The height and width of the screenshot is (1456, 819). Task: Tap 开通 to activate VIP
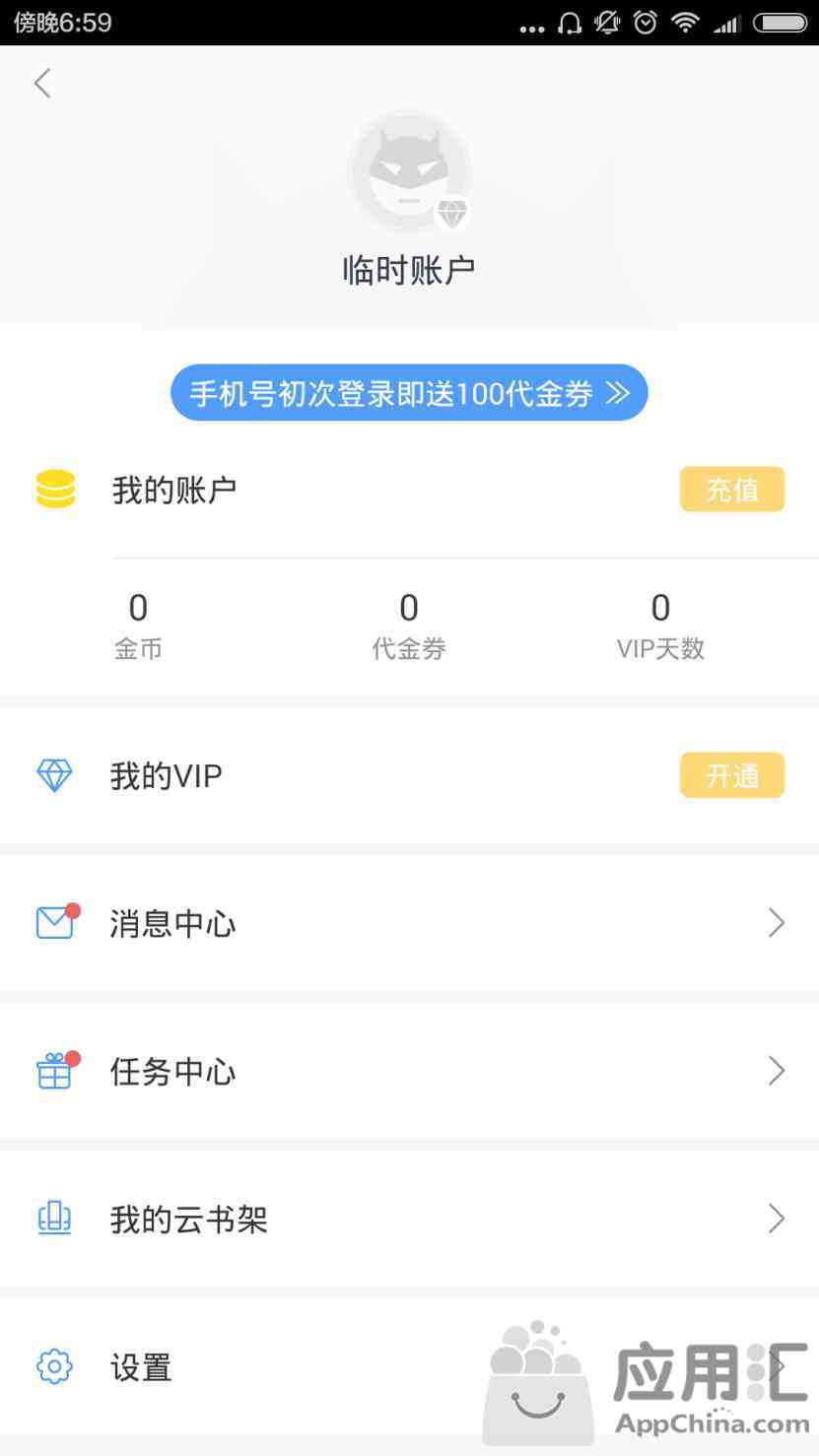tap(732, 775)
